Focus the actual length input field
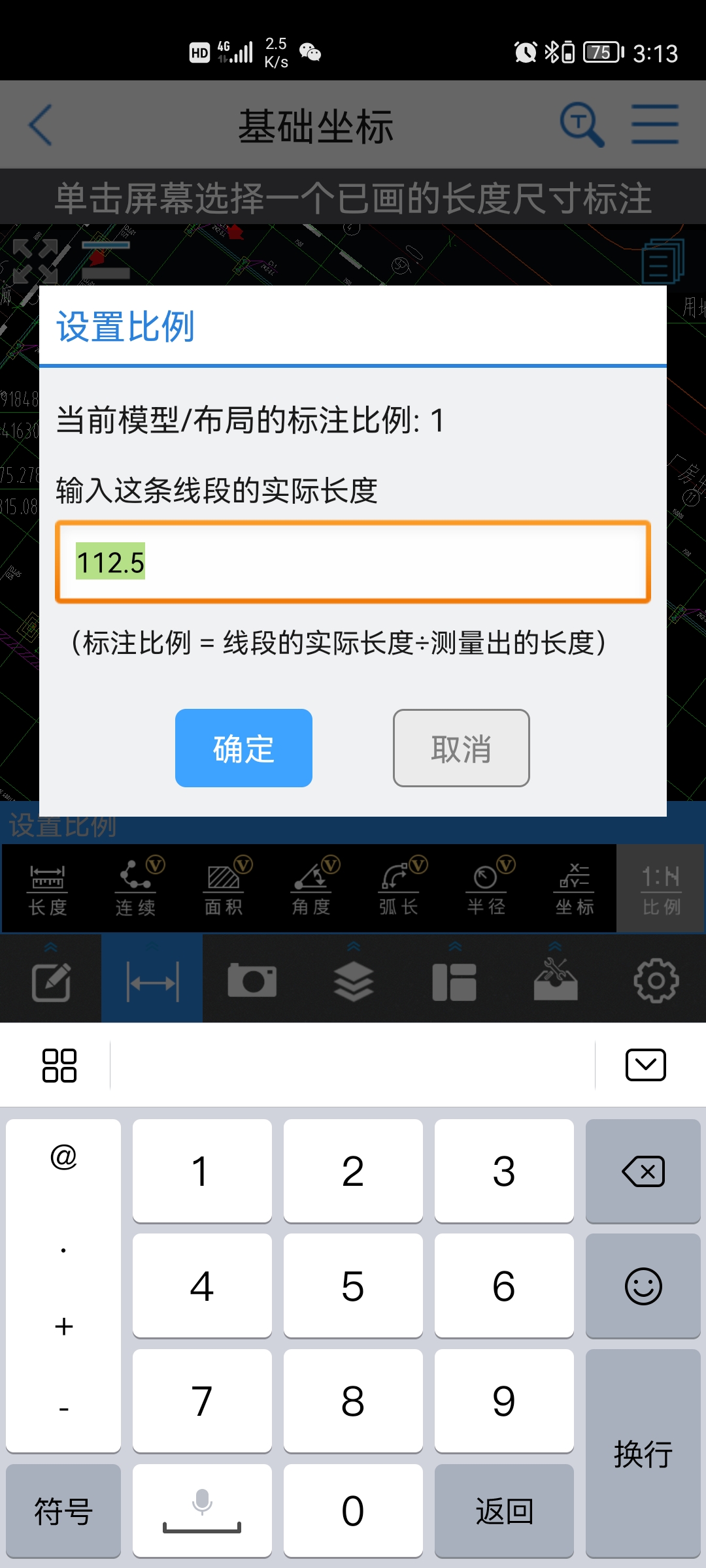706x1568 pixels. (353, 562)
